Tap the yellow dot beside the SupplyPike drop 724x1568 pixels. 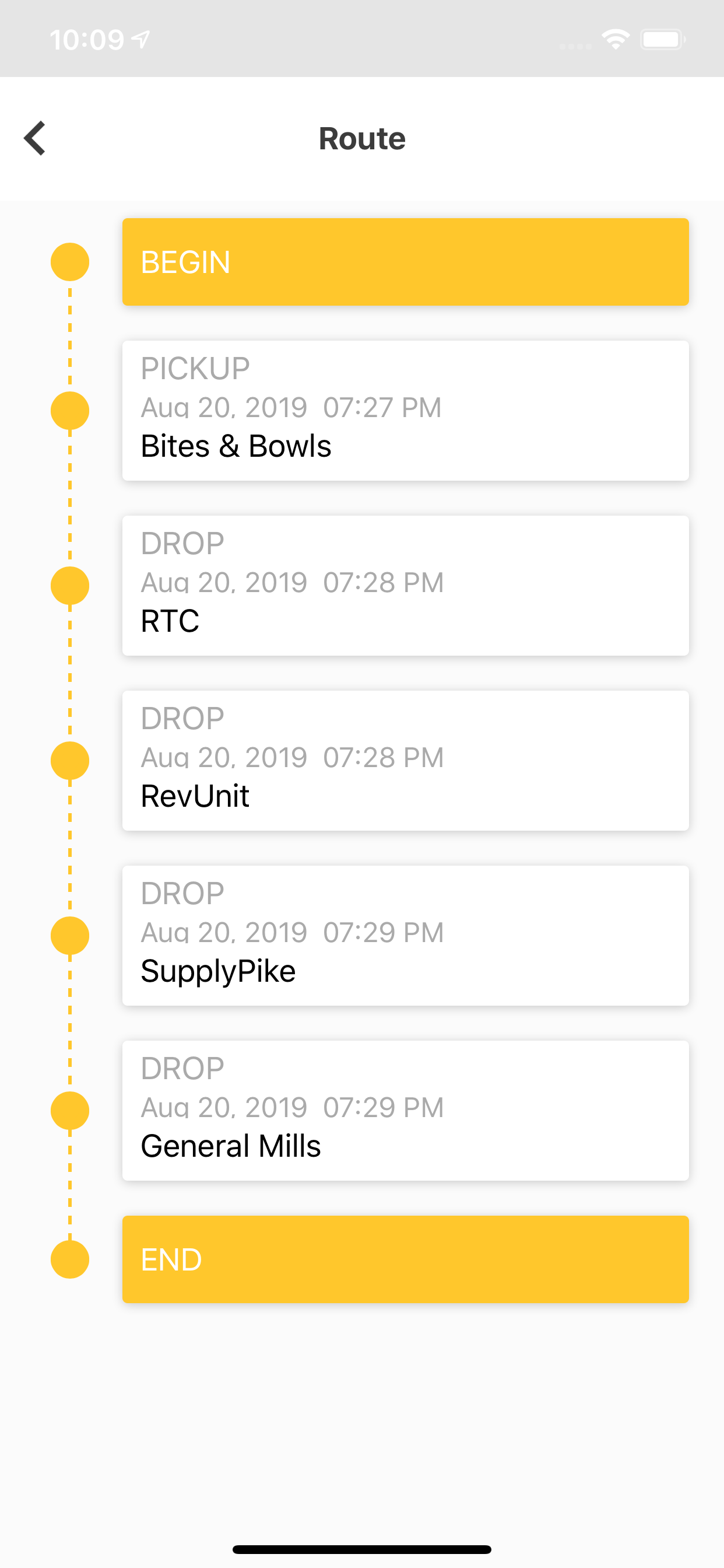pos(69,936)
